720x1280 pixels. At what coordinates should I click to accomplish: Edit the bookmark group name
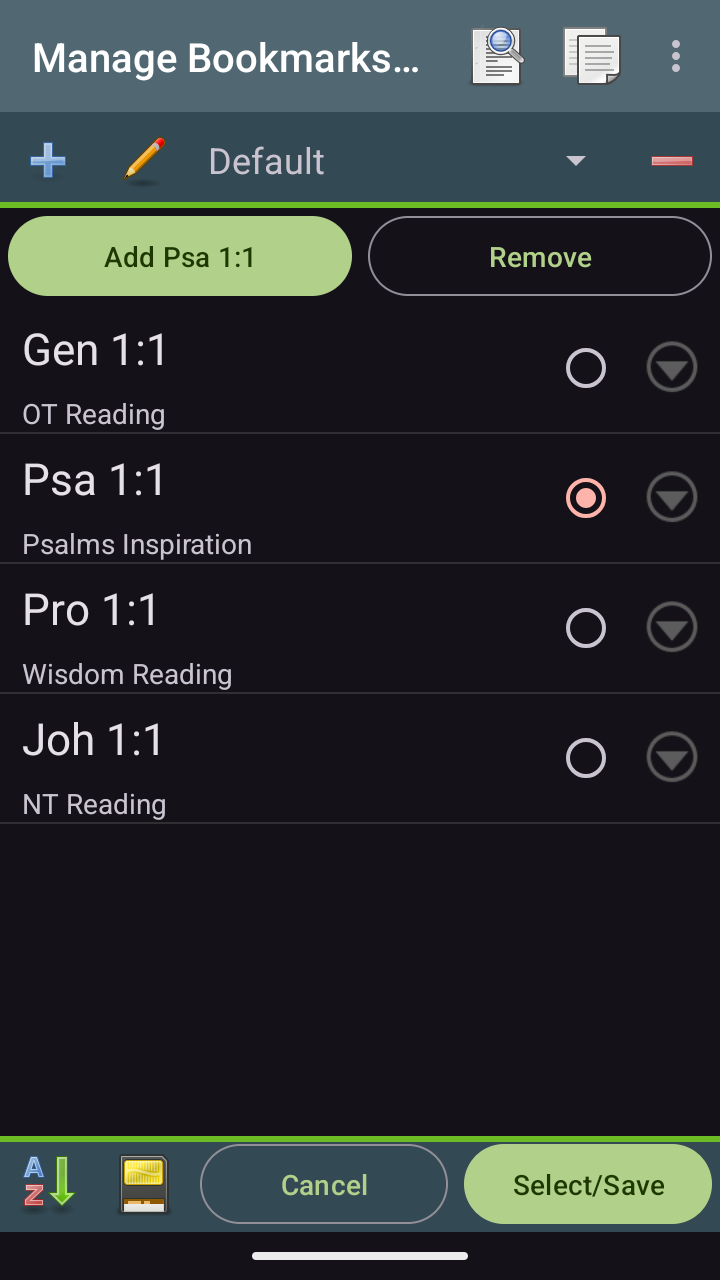[144, 160]
